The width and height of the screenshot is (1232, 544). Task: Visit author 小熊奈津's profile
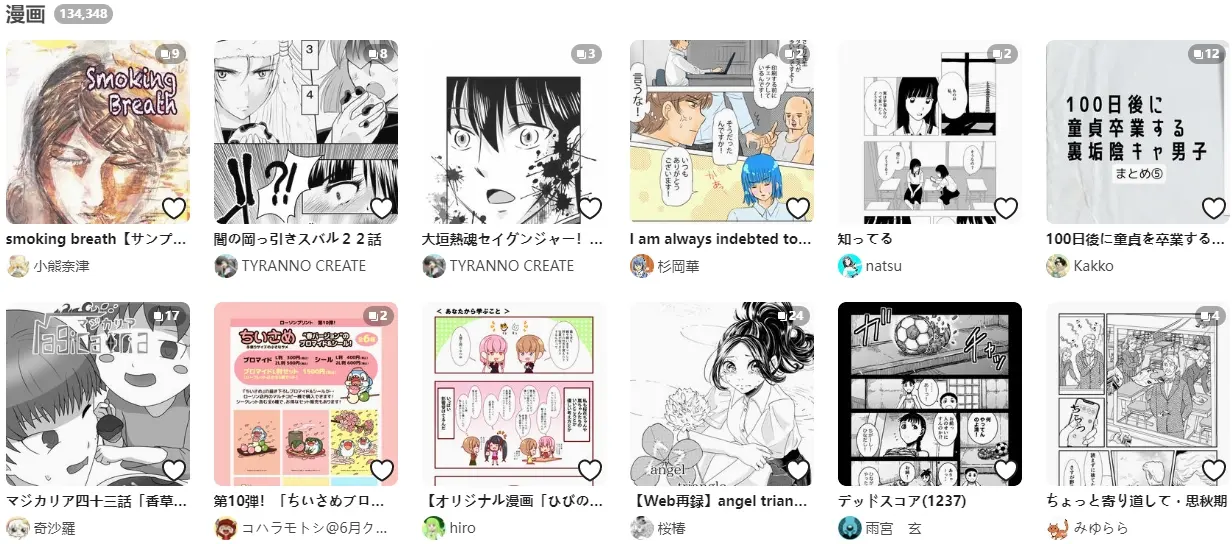60,266
